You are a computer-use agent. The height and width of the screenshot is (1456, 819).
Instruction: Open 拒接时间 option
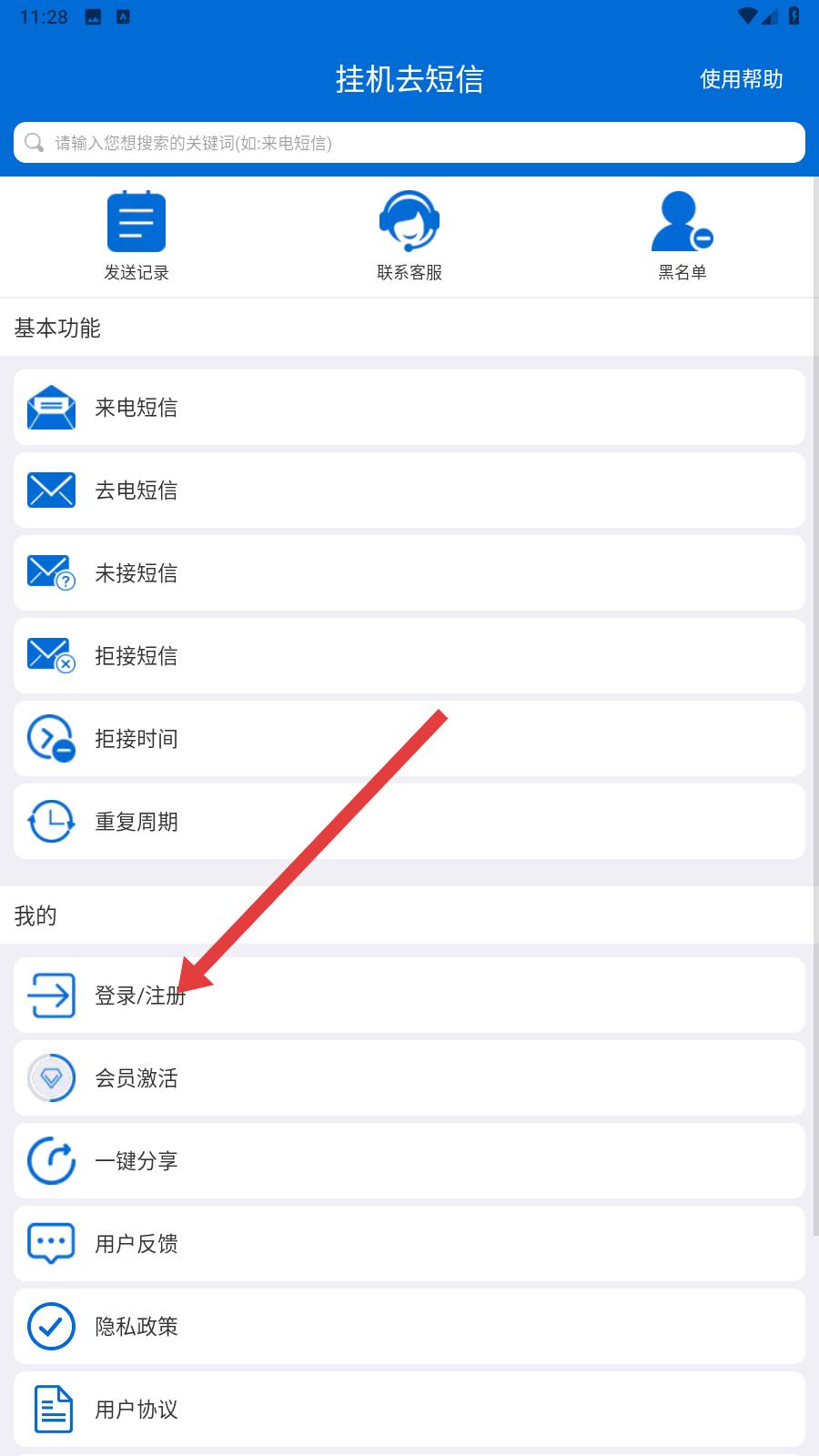[x=409, y=738]
